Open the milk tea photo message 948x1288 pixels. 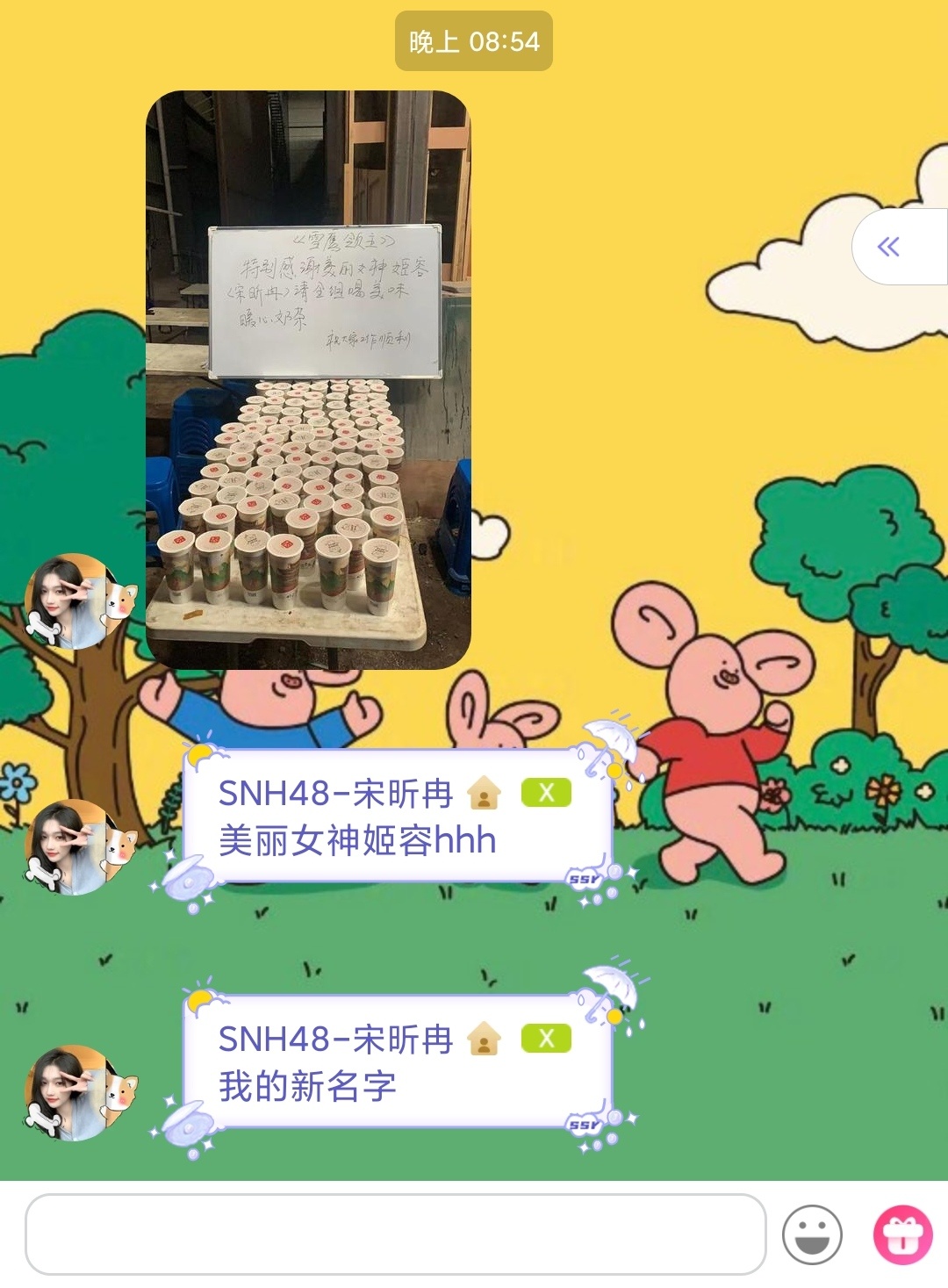point(308,379)
